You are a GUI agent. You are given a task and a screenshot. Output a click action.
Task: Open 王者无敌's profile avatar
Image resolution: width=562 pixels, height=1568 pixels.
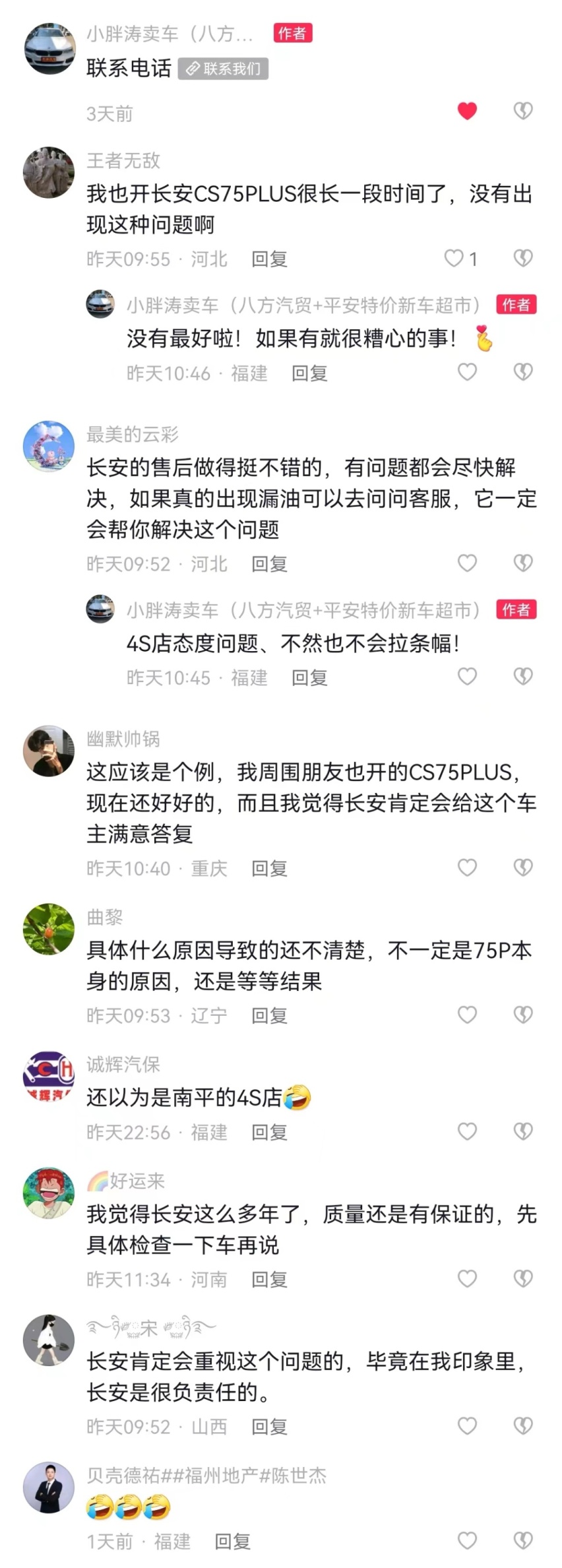coord(49,172)
